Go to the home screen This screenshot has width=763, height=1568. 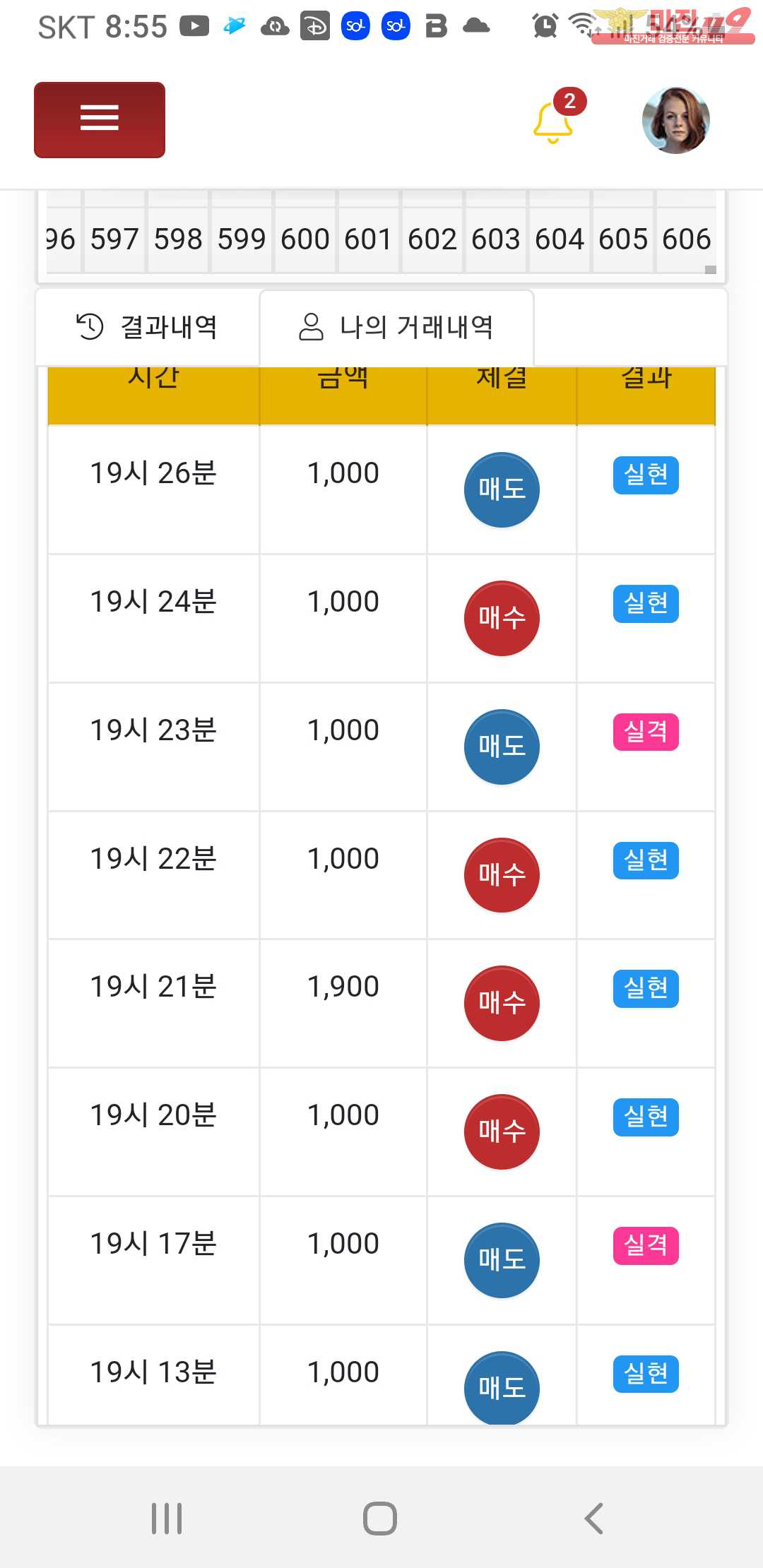[380, 1518]
